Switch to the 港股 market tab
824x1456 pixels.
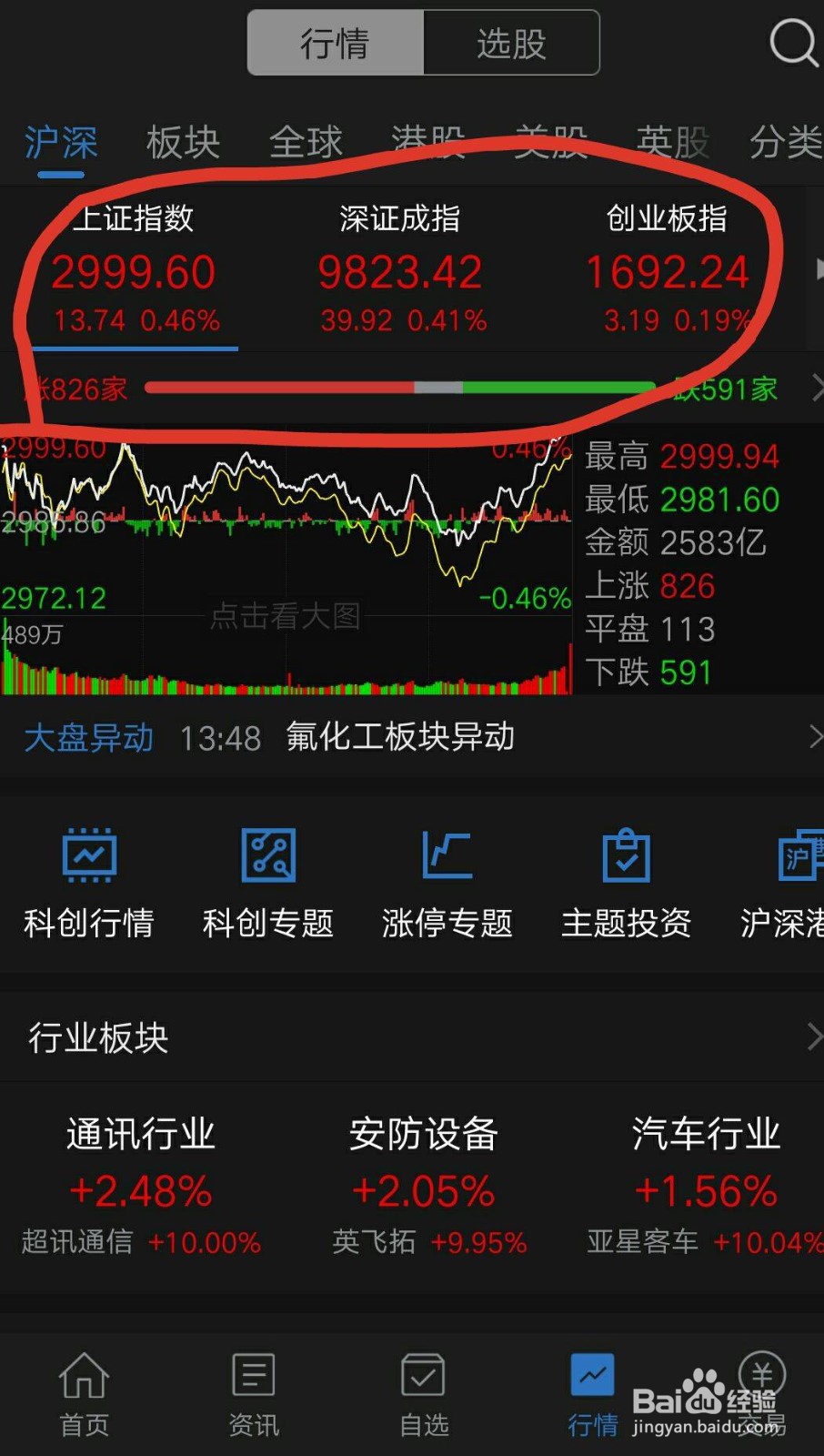tap(427, 143)
